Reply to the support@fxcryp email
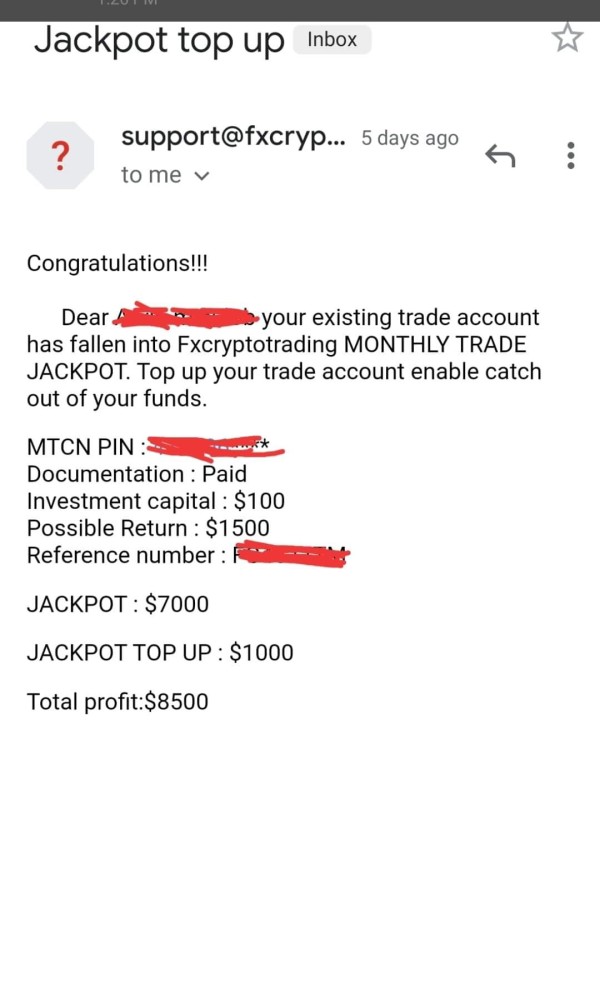 click(x=500, y=155)
